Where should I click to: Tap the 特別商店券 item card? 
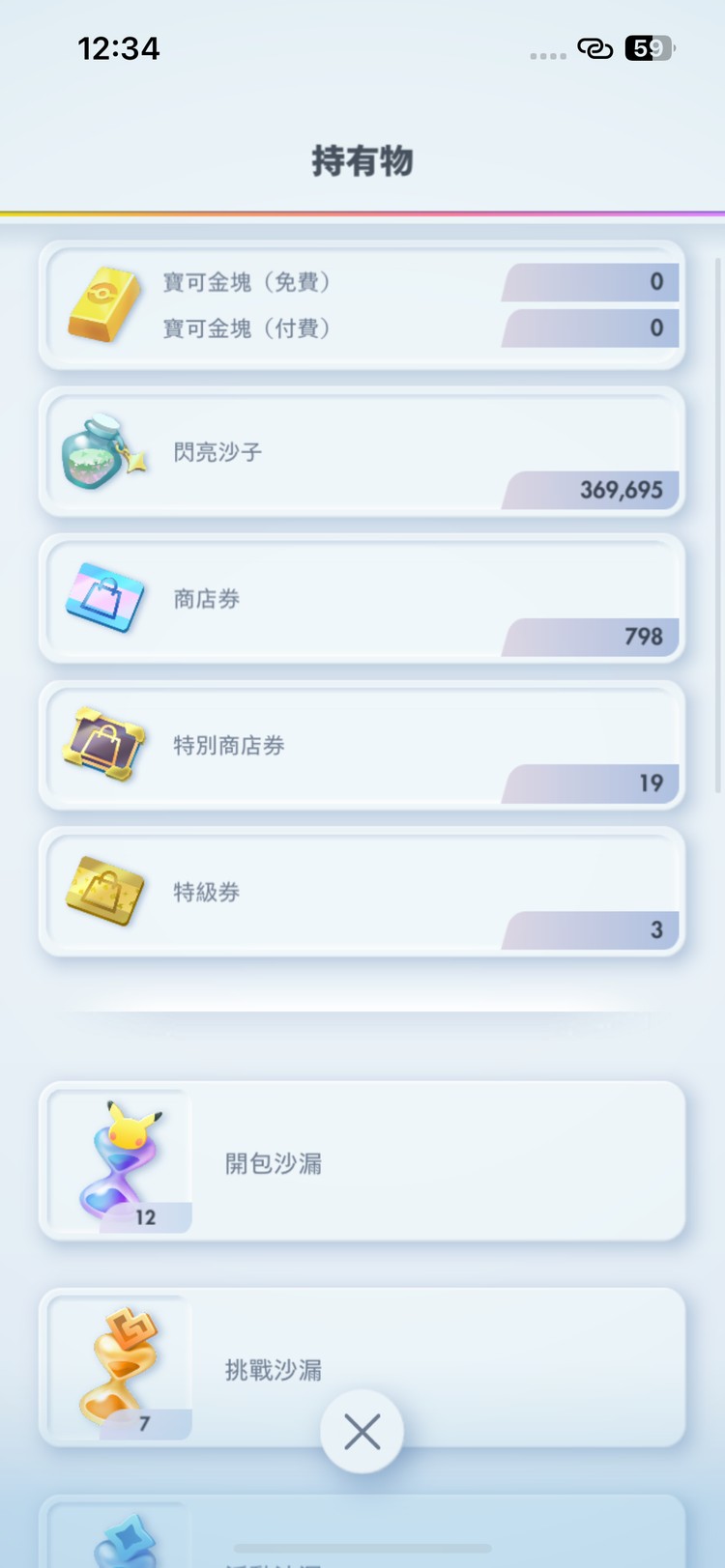pos(362,746)
